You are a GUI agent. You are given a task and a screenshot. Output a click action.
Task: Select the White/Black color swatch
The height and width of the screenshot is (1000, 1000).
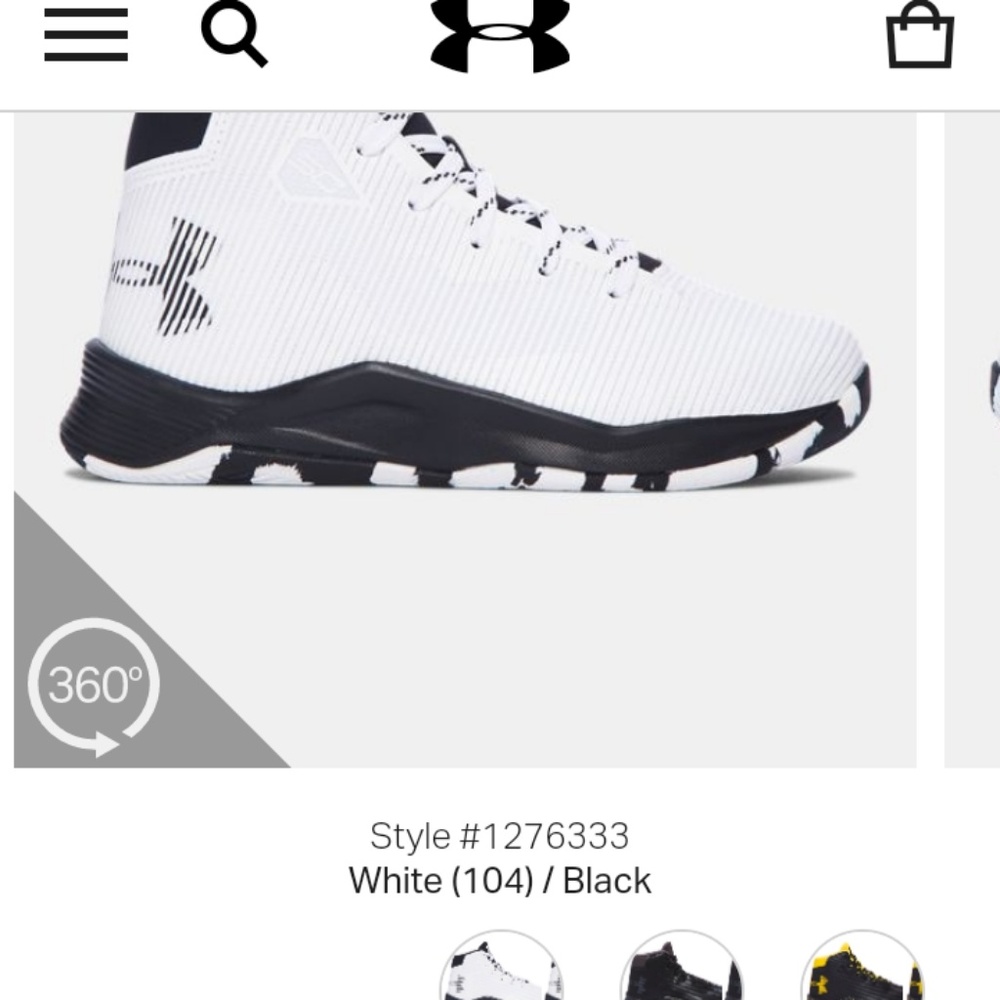[x=501, y=969]
